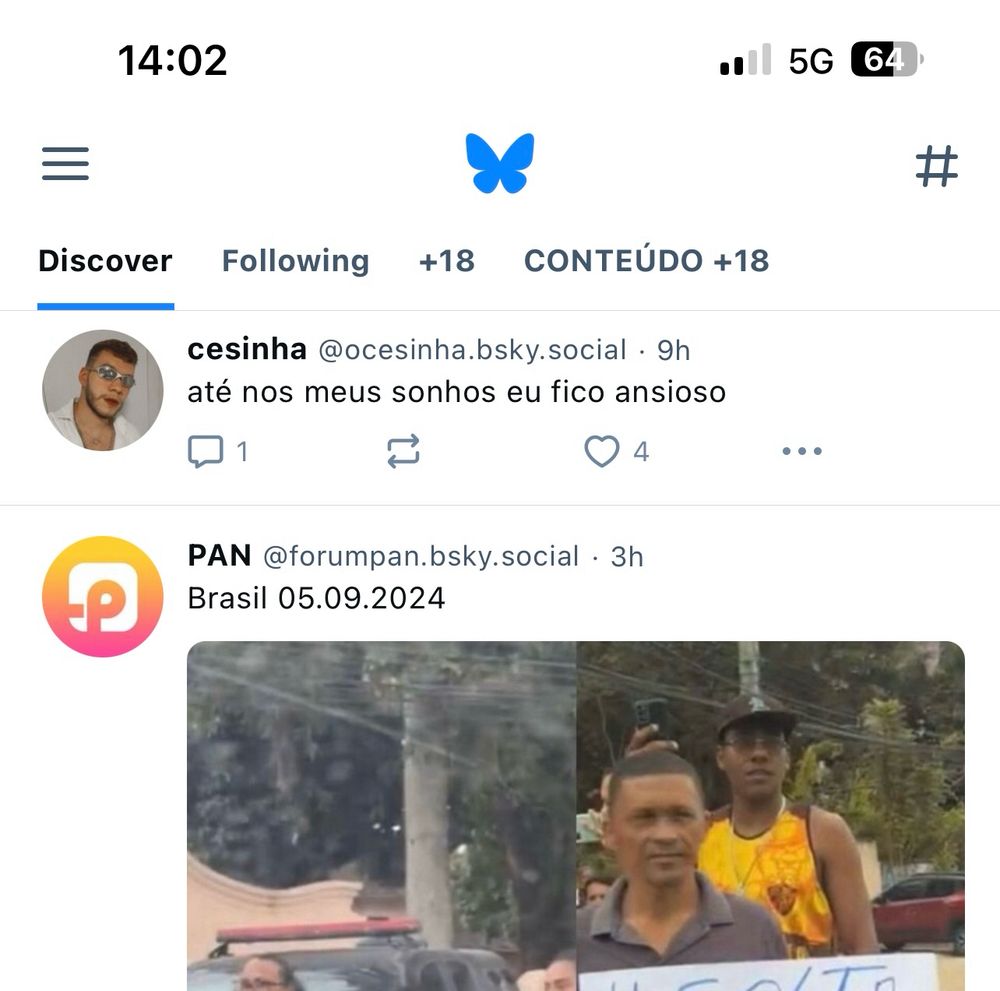Image resolution: width=1000 pixels, height=991 pixels.
Task: Reply to cesinha's post
Action: coord(205,451)
